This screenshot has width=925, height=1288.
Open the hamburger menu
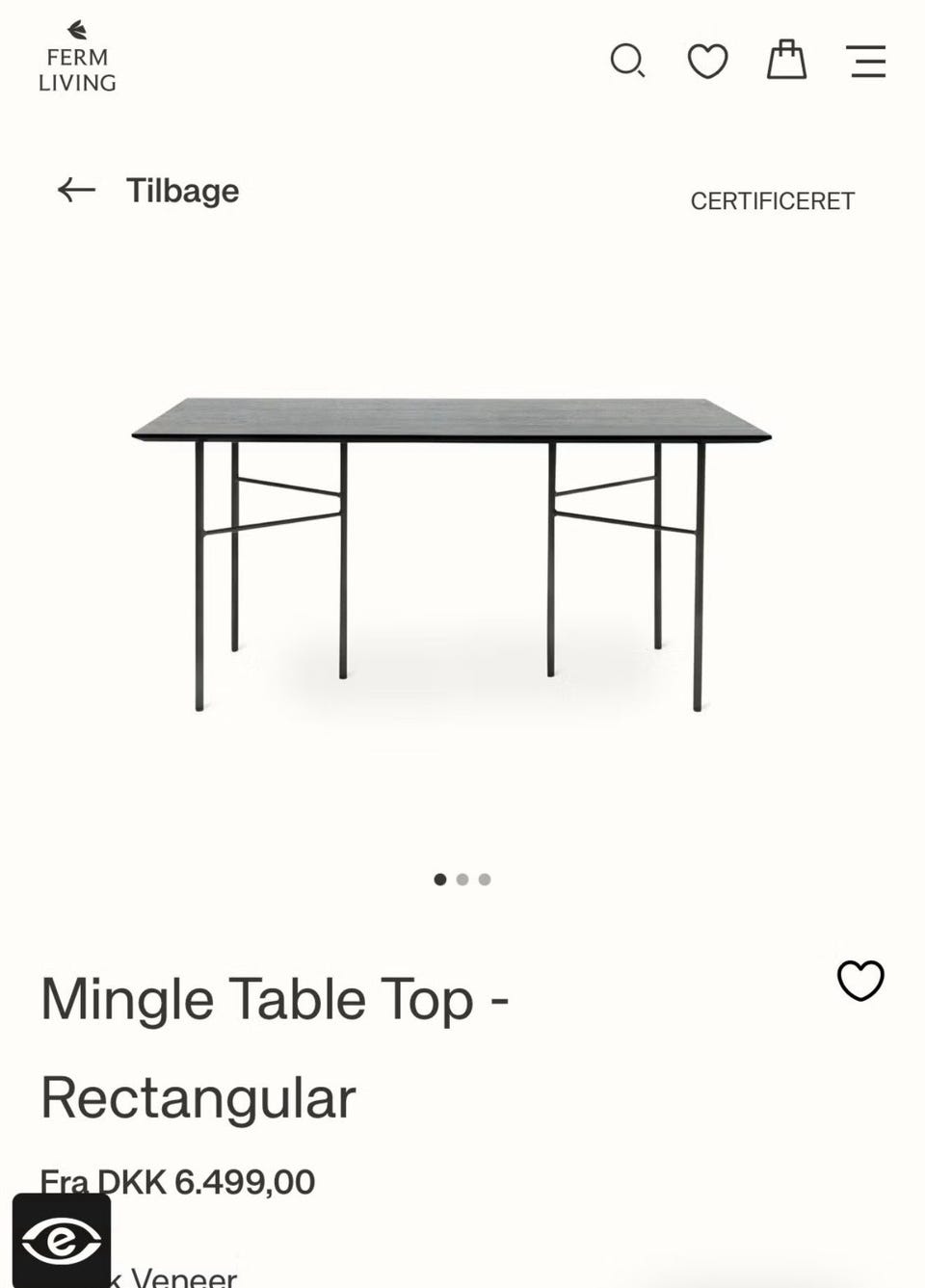tap(867, 62)
